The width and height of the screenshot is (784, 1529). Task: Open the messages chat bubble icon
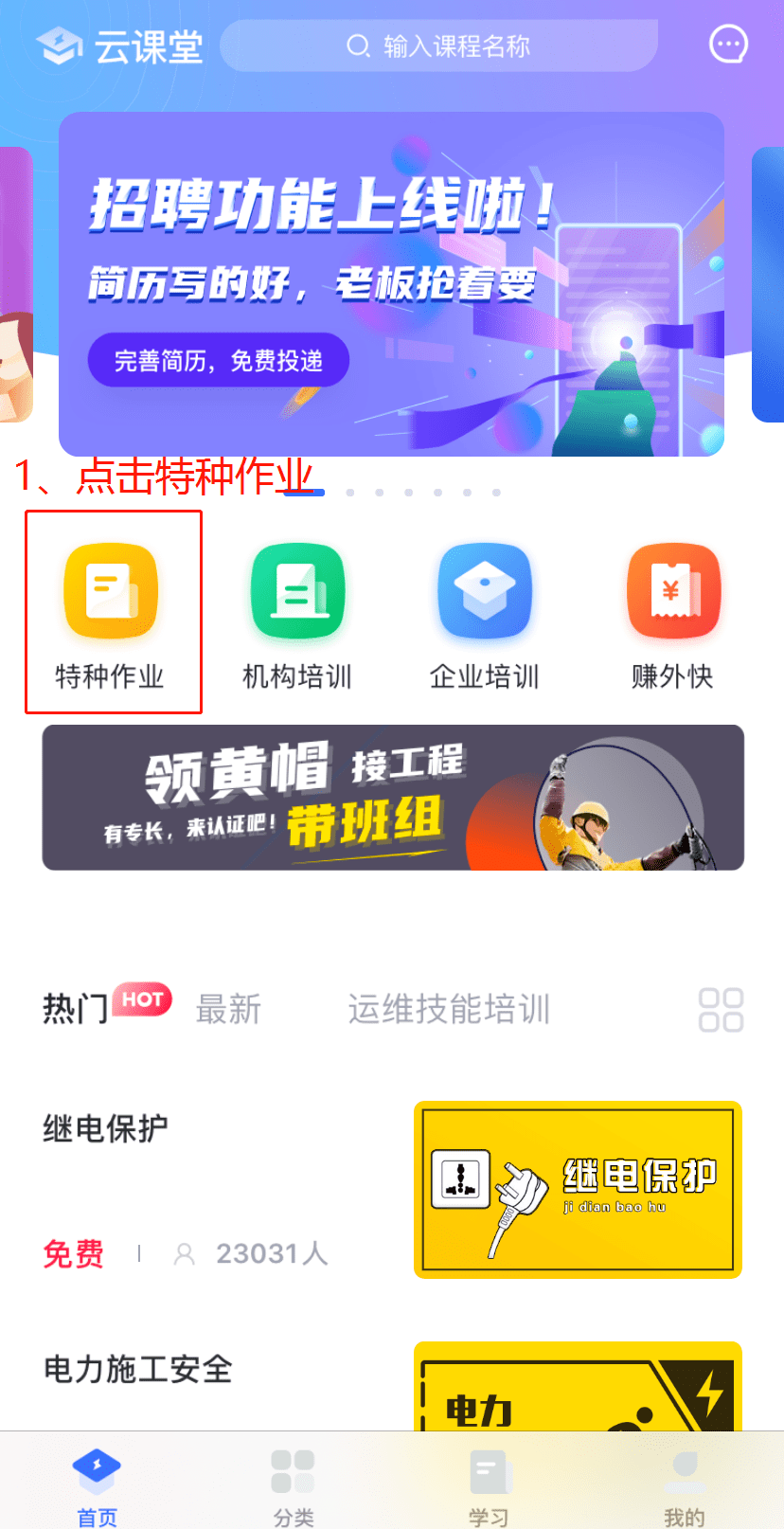(728, 45)
